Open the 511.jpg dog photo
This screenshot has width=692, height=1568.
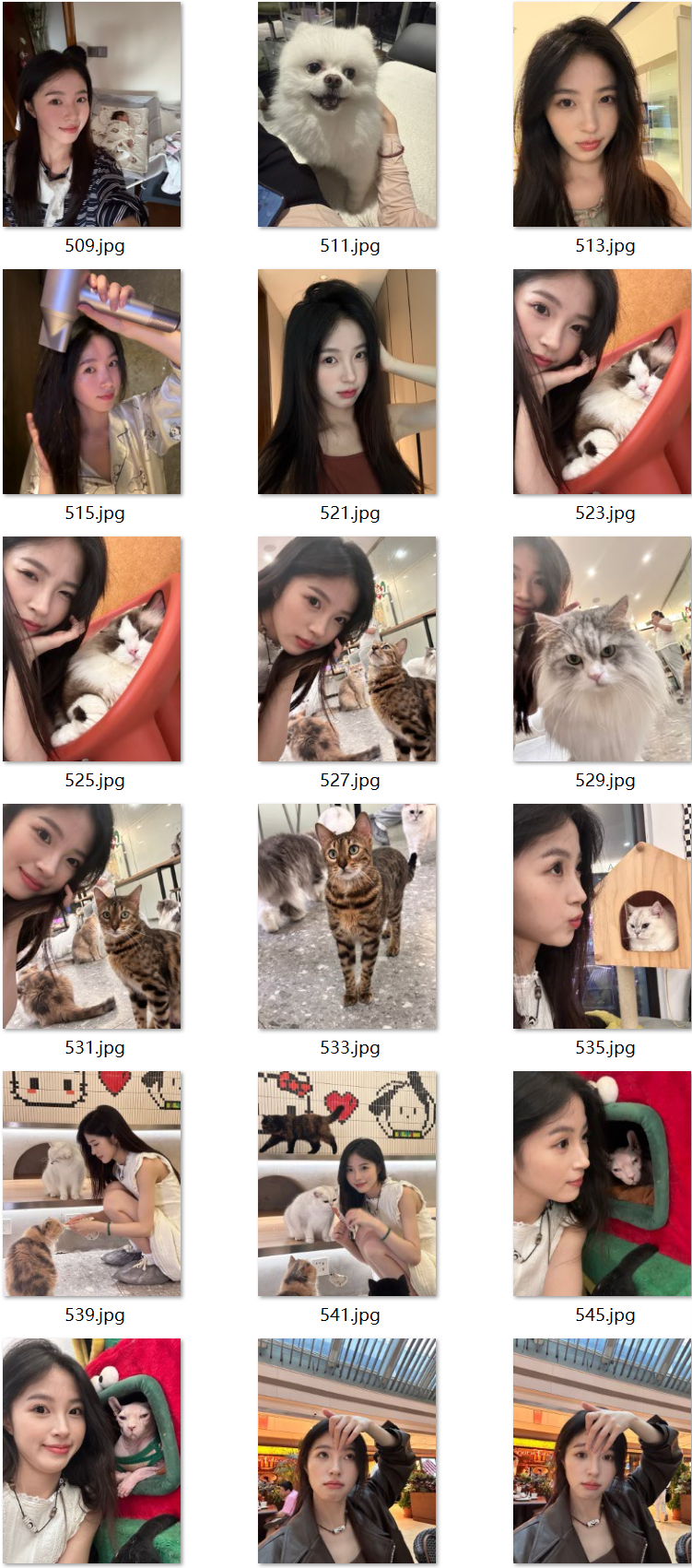347,115
